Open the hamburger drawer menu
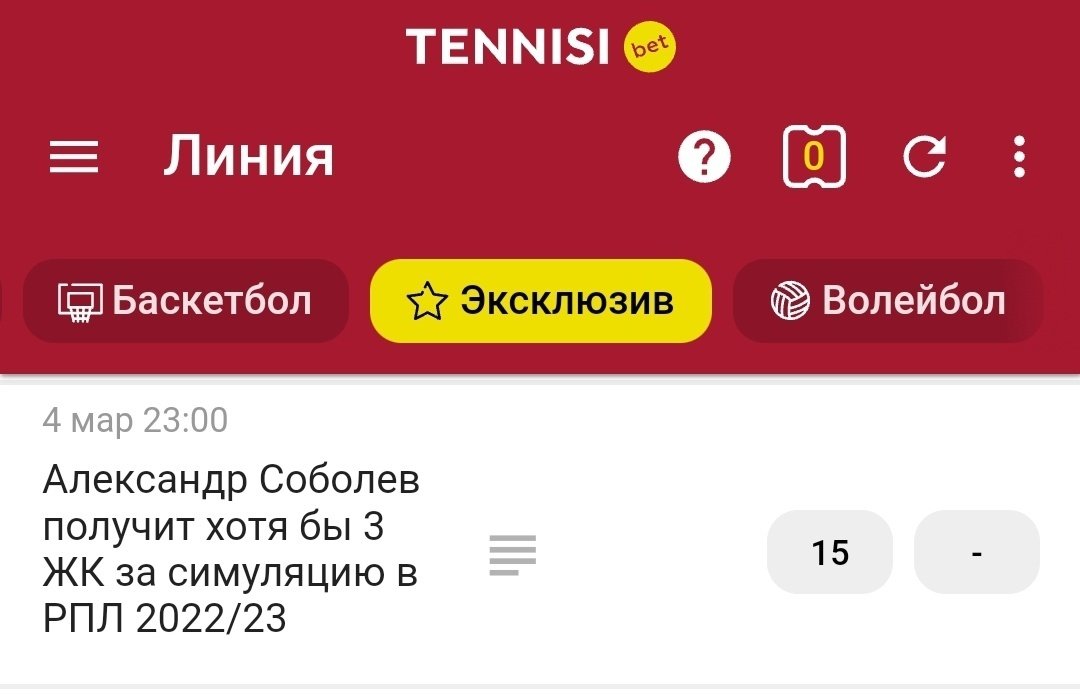This screenshot has height=696, width=1080. [74, 157]
